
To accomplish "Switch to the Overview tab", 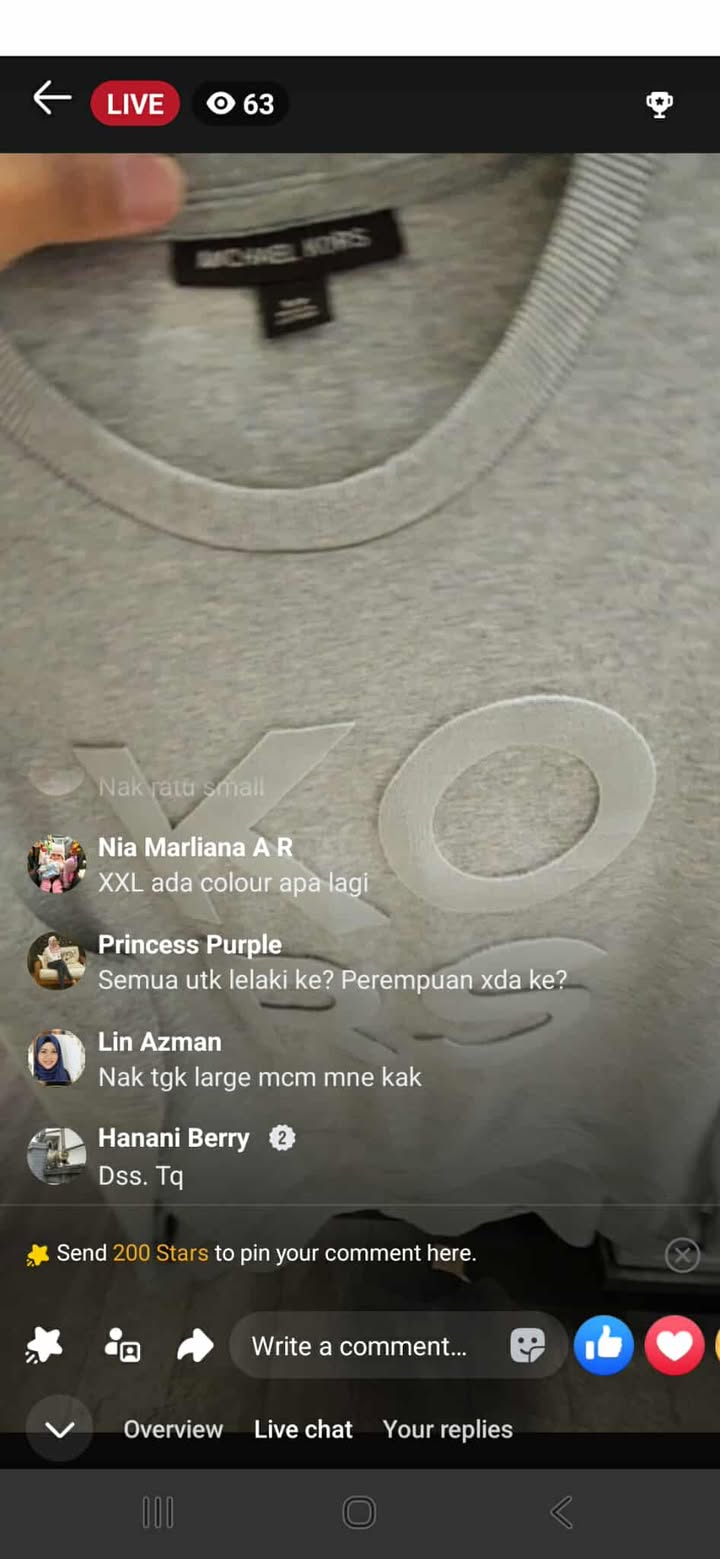I will coord(173,1430).
